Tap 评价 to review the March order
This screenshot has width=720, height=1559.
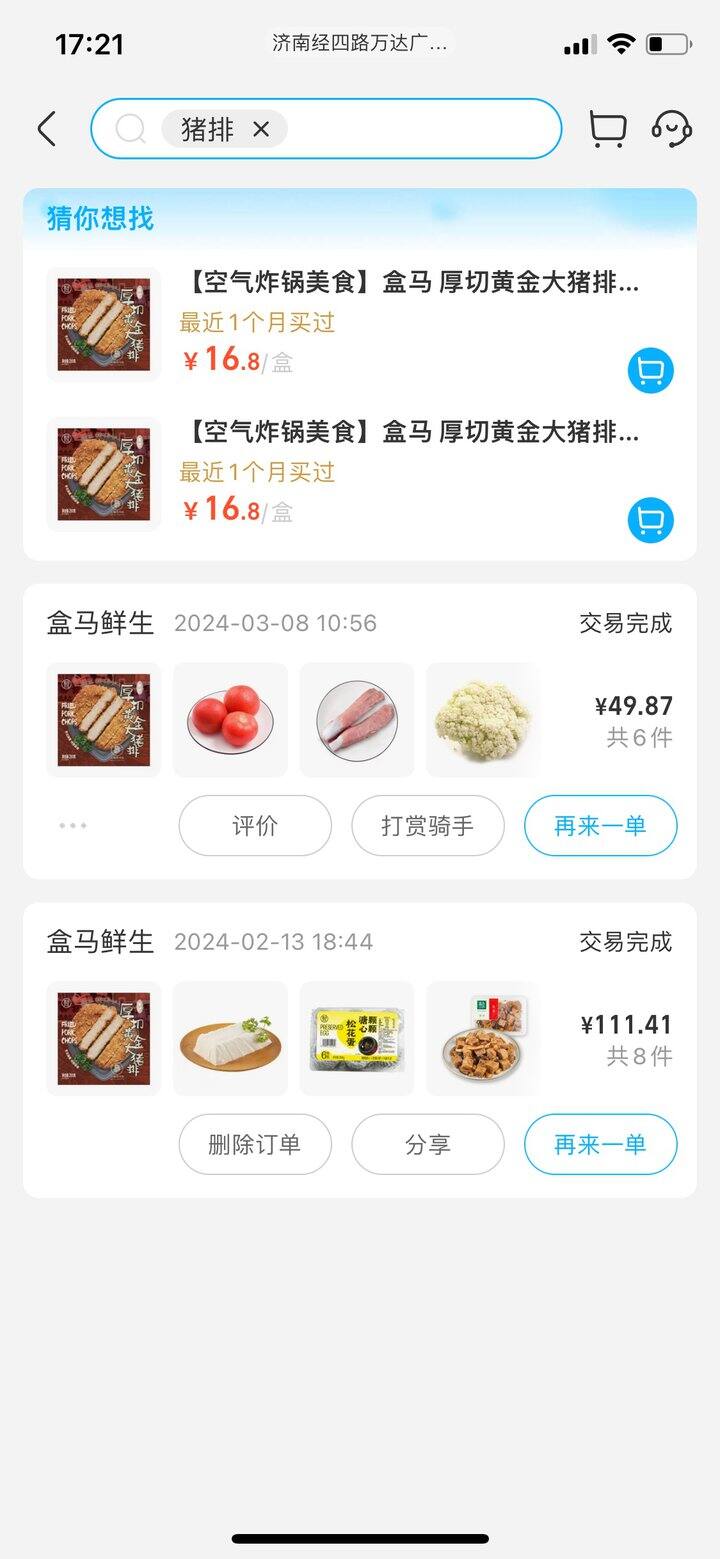tap(255, 825)
